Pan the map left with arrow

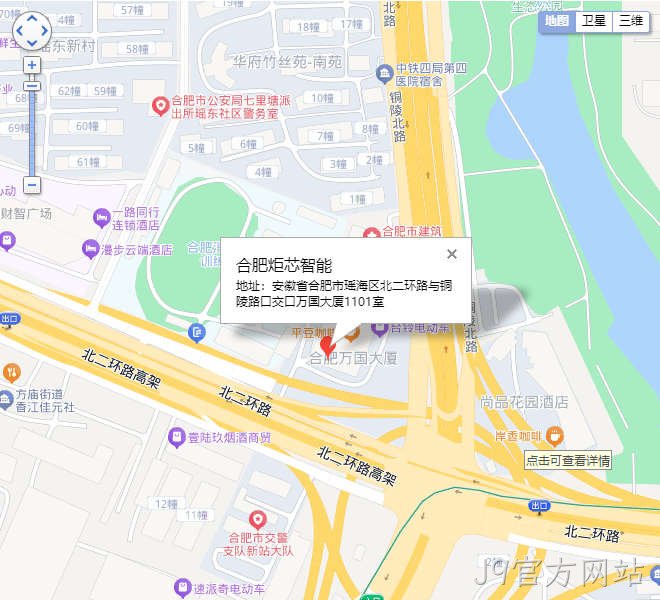(19, 31)
